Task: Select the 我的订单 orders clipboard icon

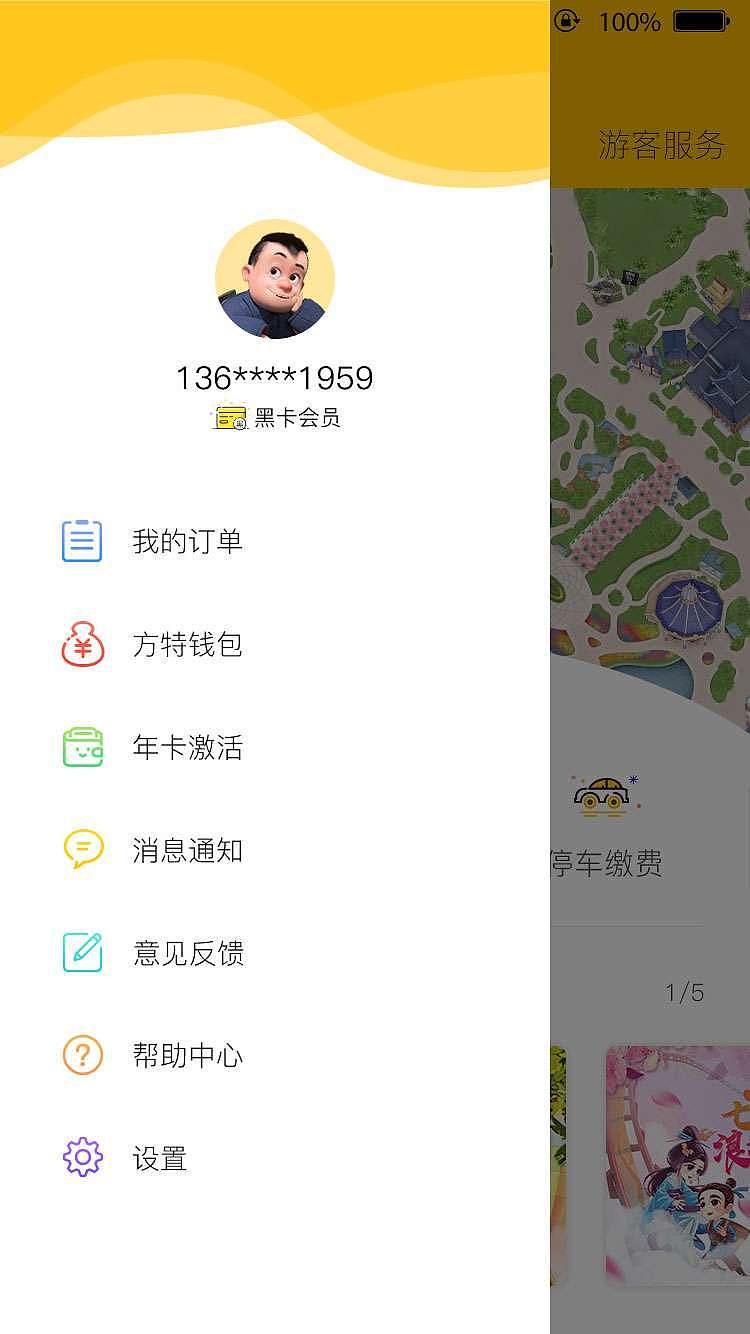Action: point(82,541)
